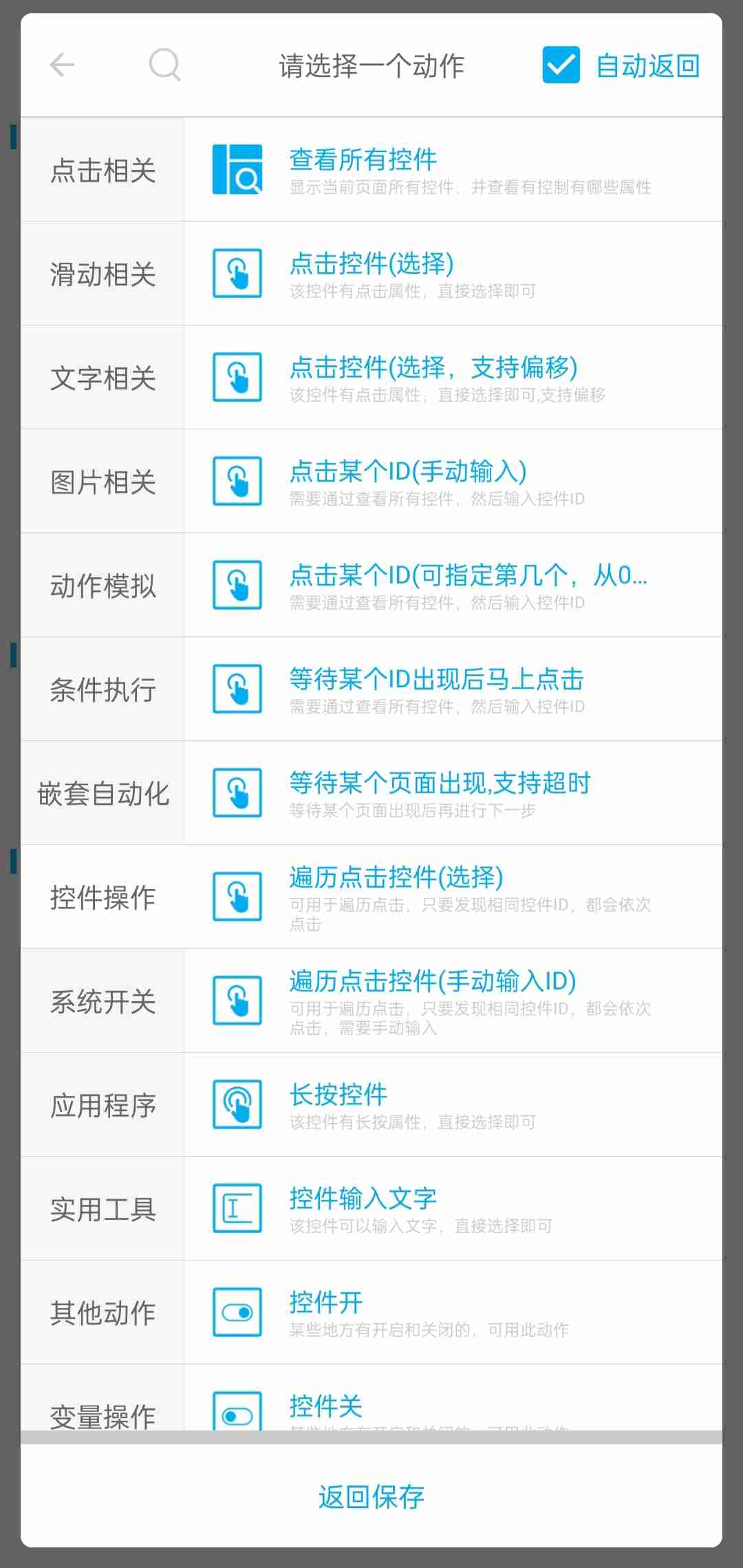The width and height of the screenshot is (743, 1568).
Task: Select the 应用程序 category
Action: click(x=103, y=1105)
